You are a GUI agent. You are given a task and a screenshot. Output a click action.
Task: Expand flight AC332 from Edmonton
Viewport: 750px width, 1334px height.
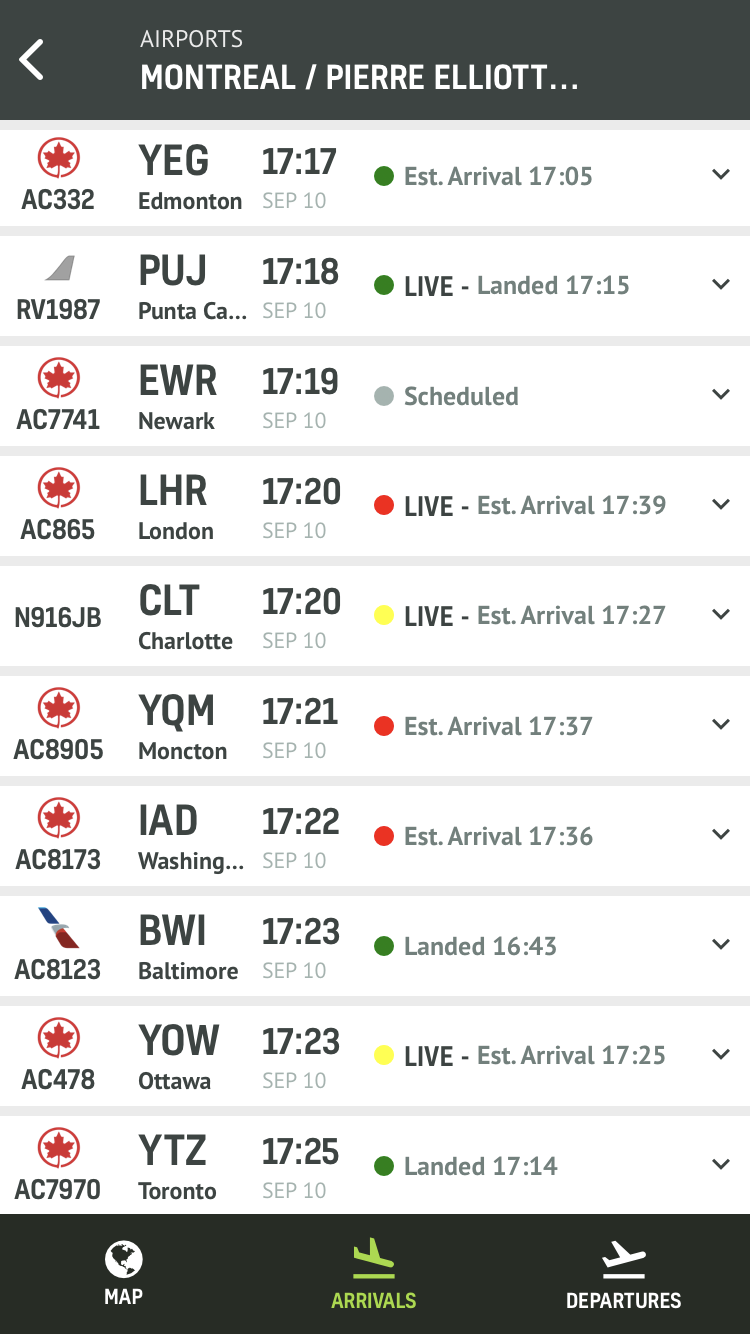(721, 175)
